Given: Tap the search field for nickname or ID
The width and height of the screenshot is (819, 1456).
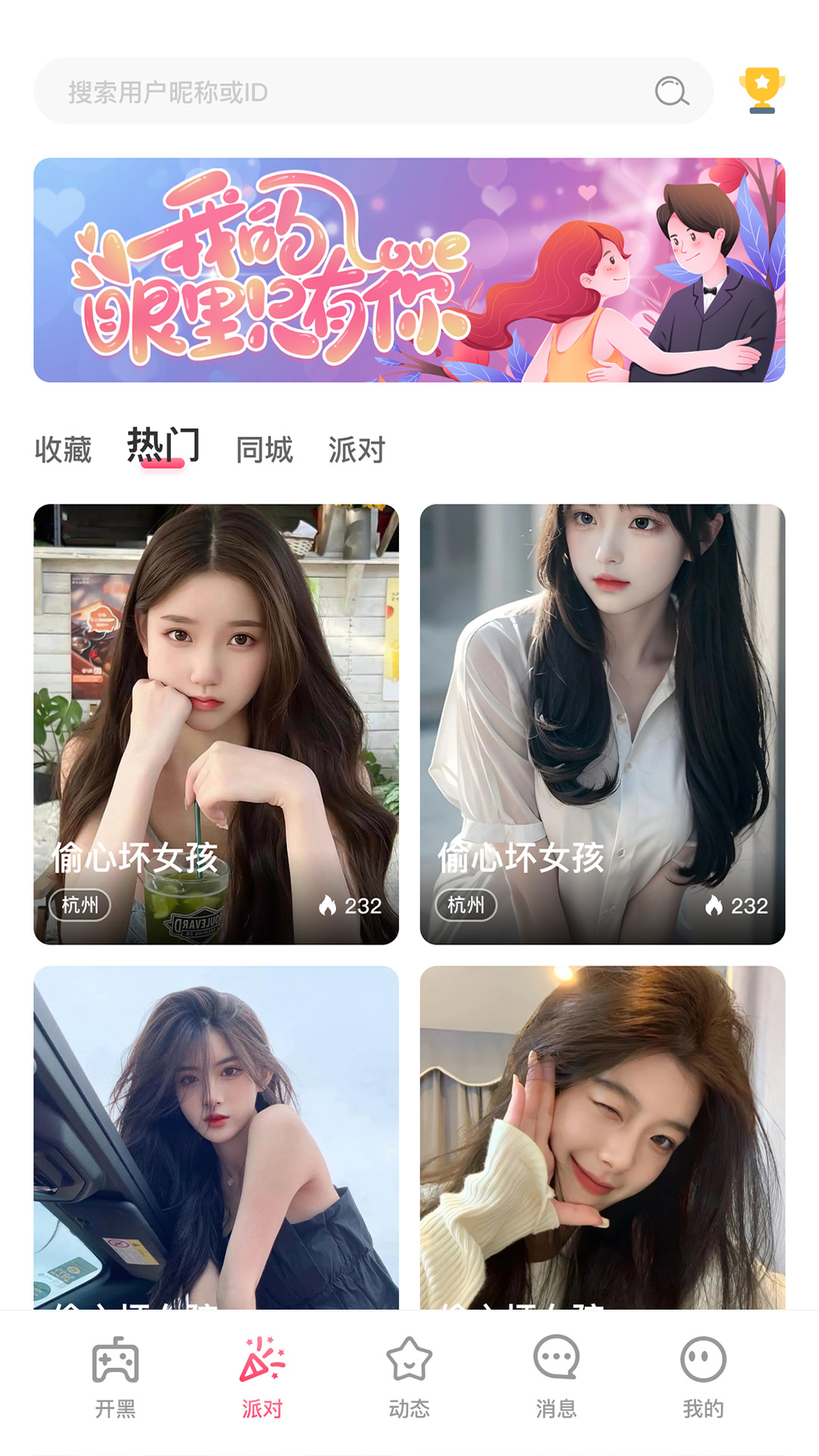Looking at the screenshot, I should click(341, 92).
